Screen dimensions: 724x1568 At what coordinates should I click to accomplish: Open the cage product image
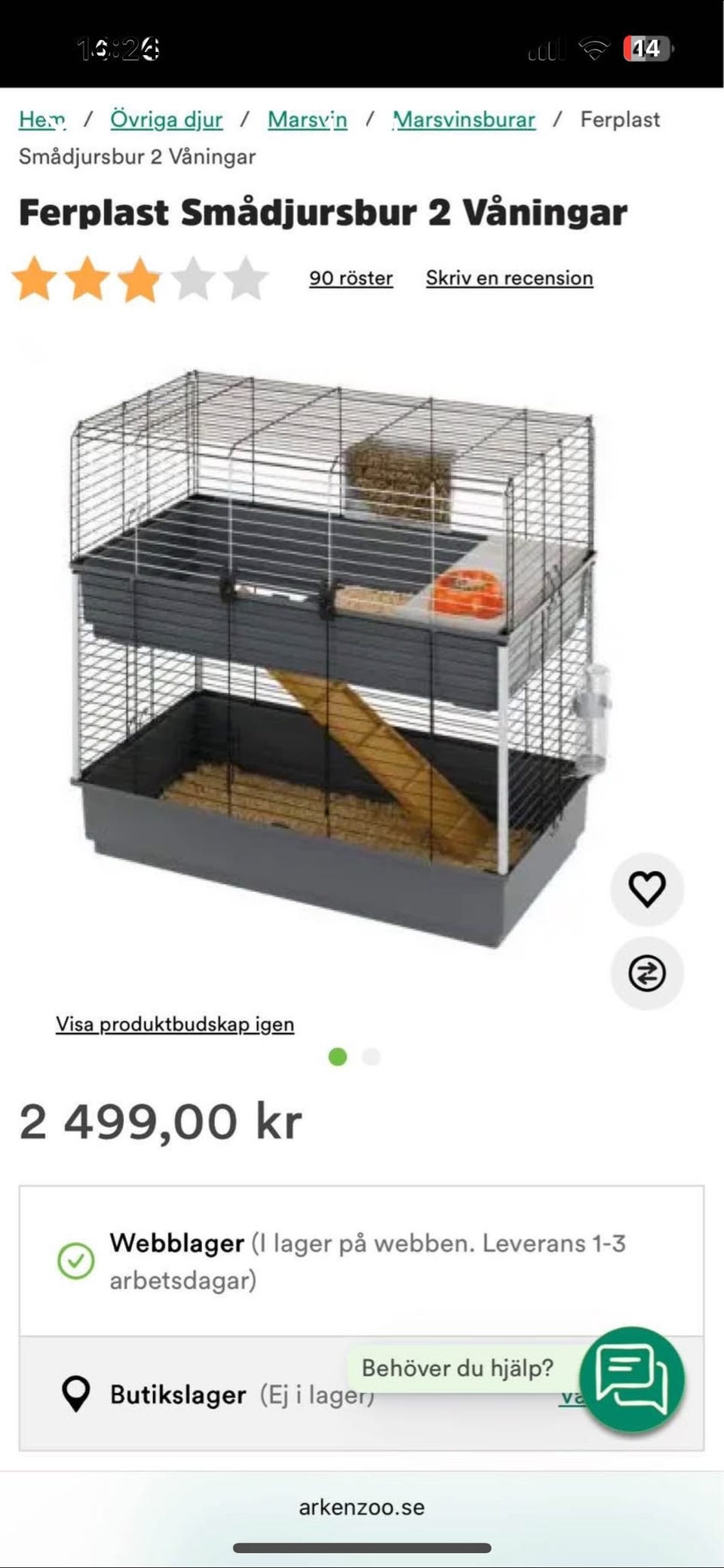click(x=332, y=656)
